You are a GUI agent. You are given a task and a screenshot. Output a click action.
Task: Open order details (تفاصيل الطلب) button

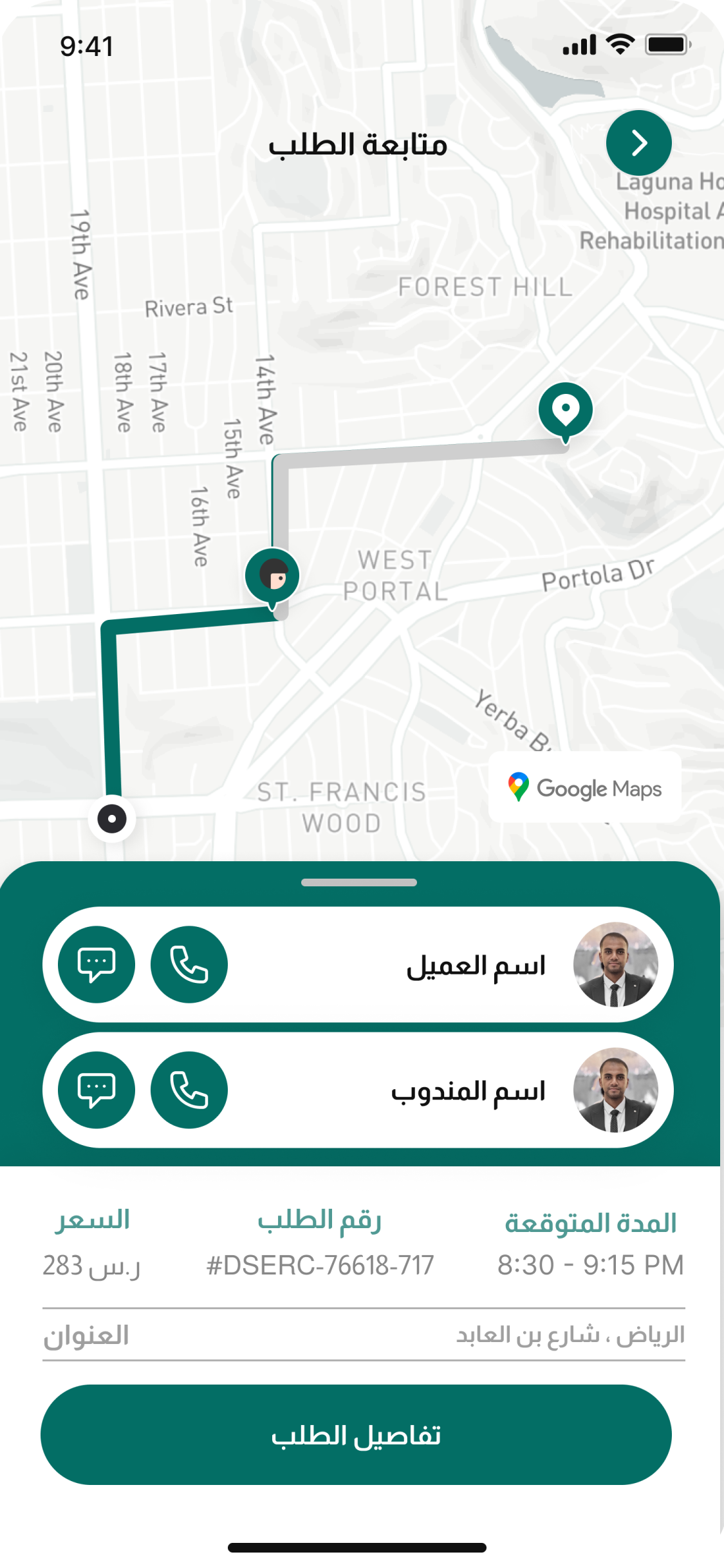356,1435
